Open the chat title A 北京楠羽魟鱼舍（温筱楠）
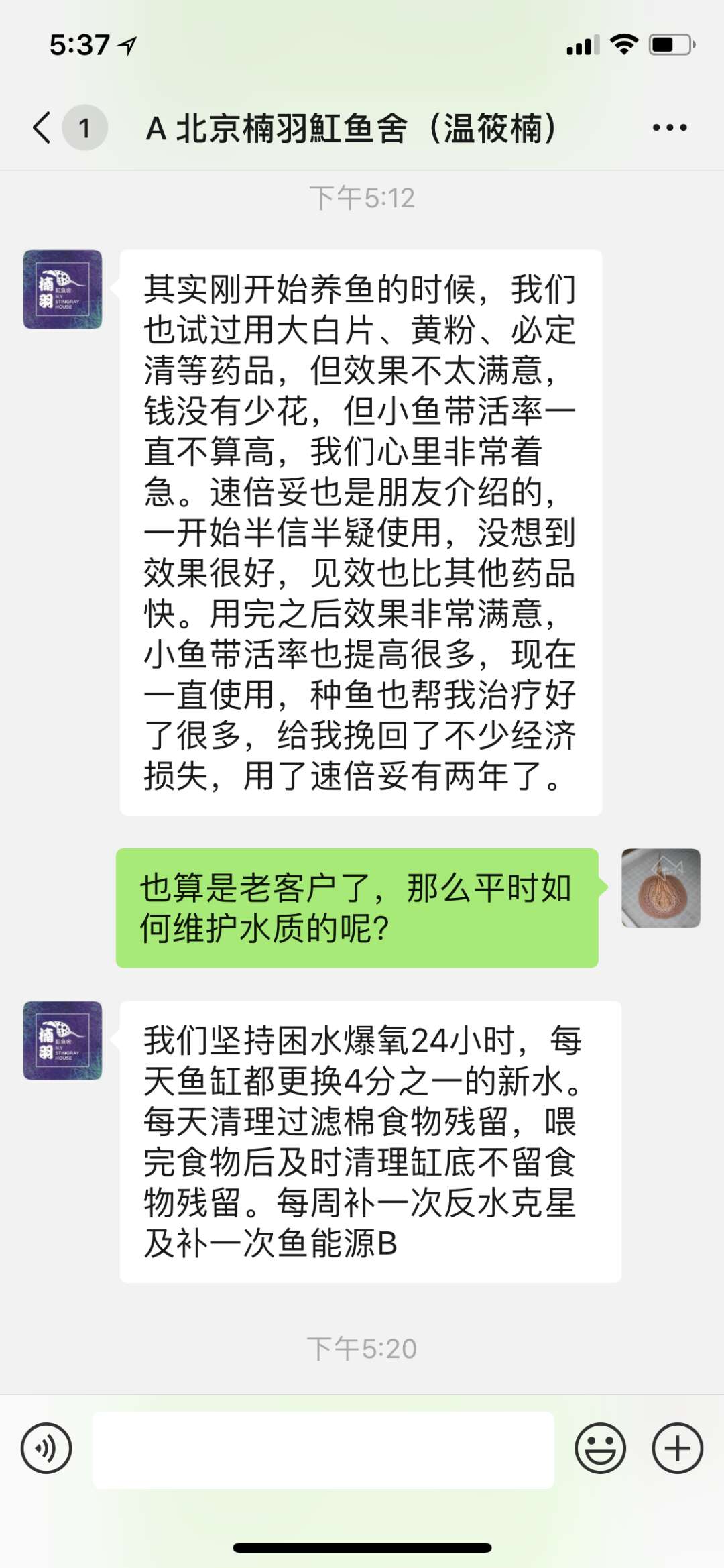The width and height of the screenshot is (724, 1568). (353, 127)
